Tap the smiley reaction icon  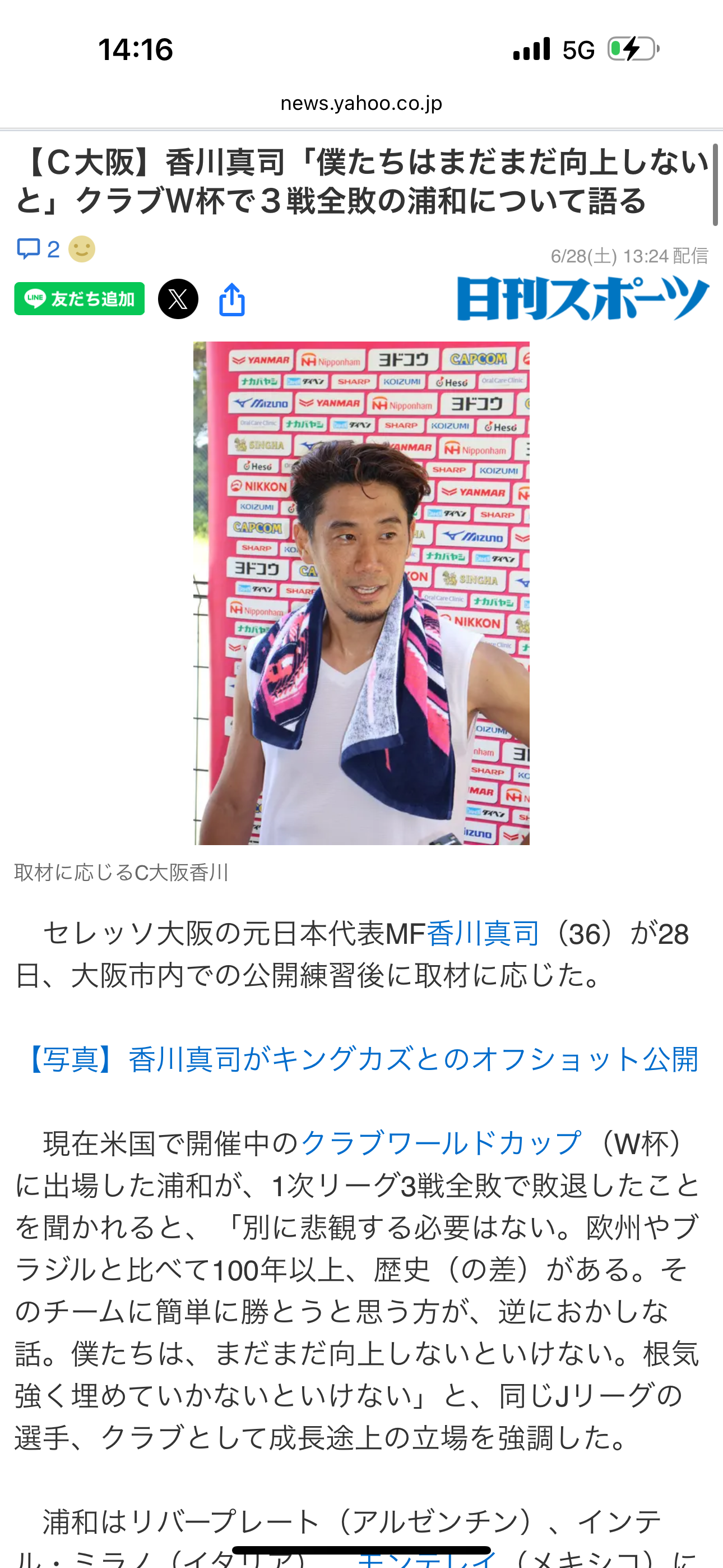(82, 249)
